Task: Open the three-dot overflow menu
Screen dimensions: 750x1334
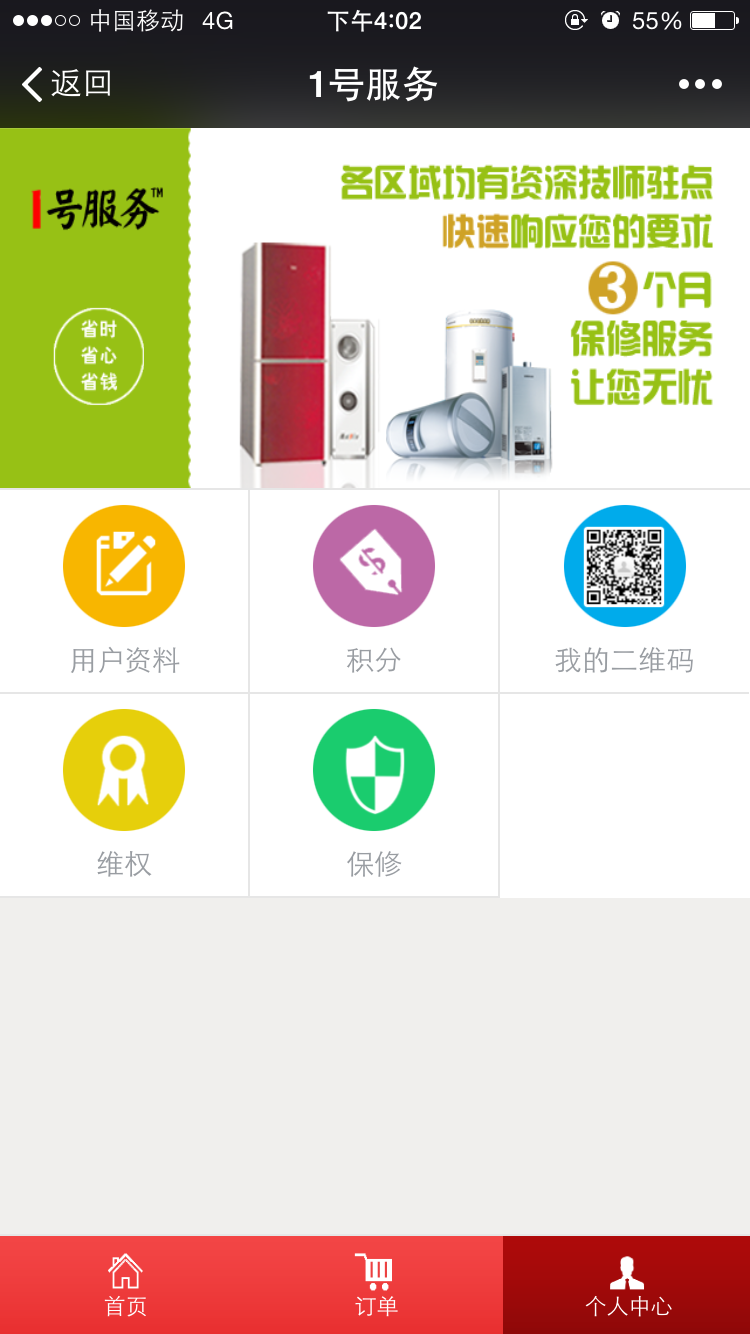Action: [700, 84]
